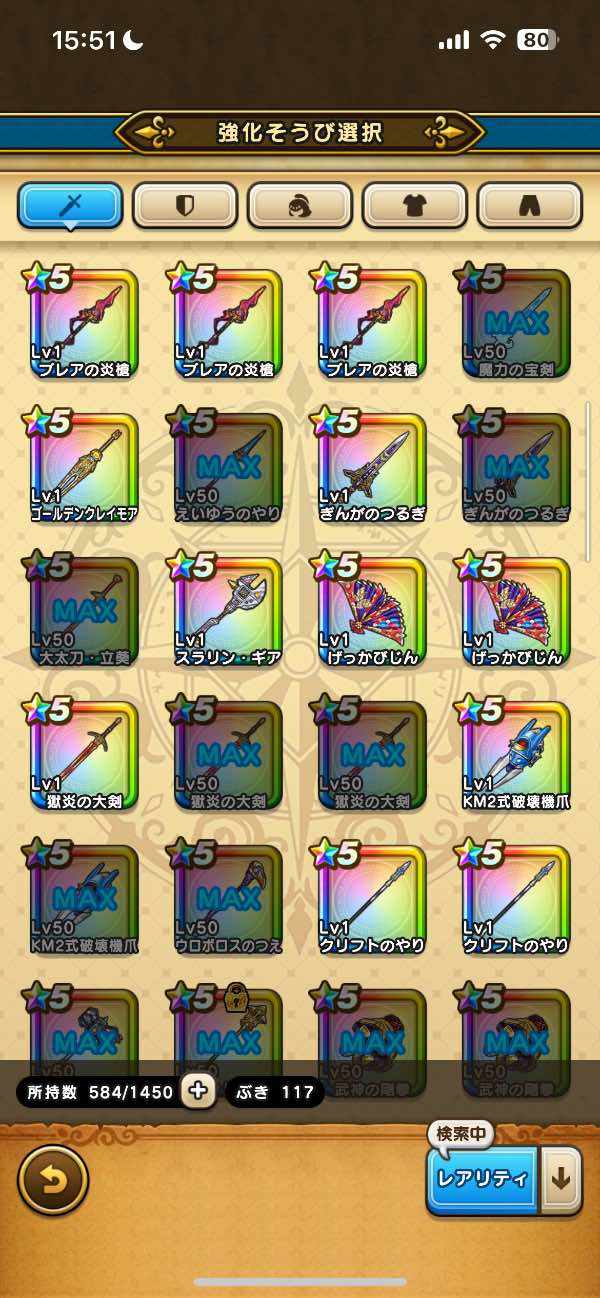Go back with the round return arrow

[53, 1180]
